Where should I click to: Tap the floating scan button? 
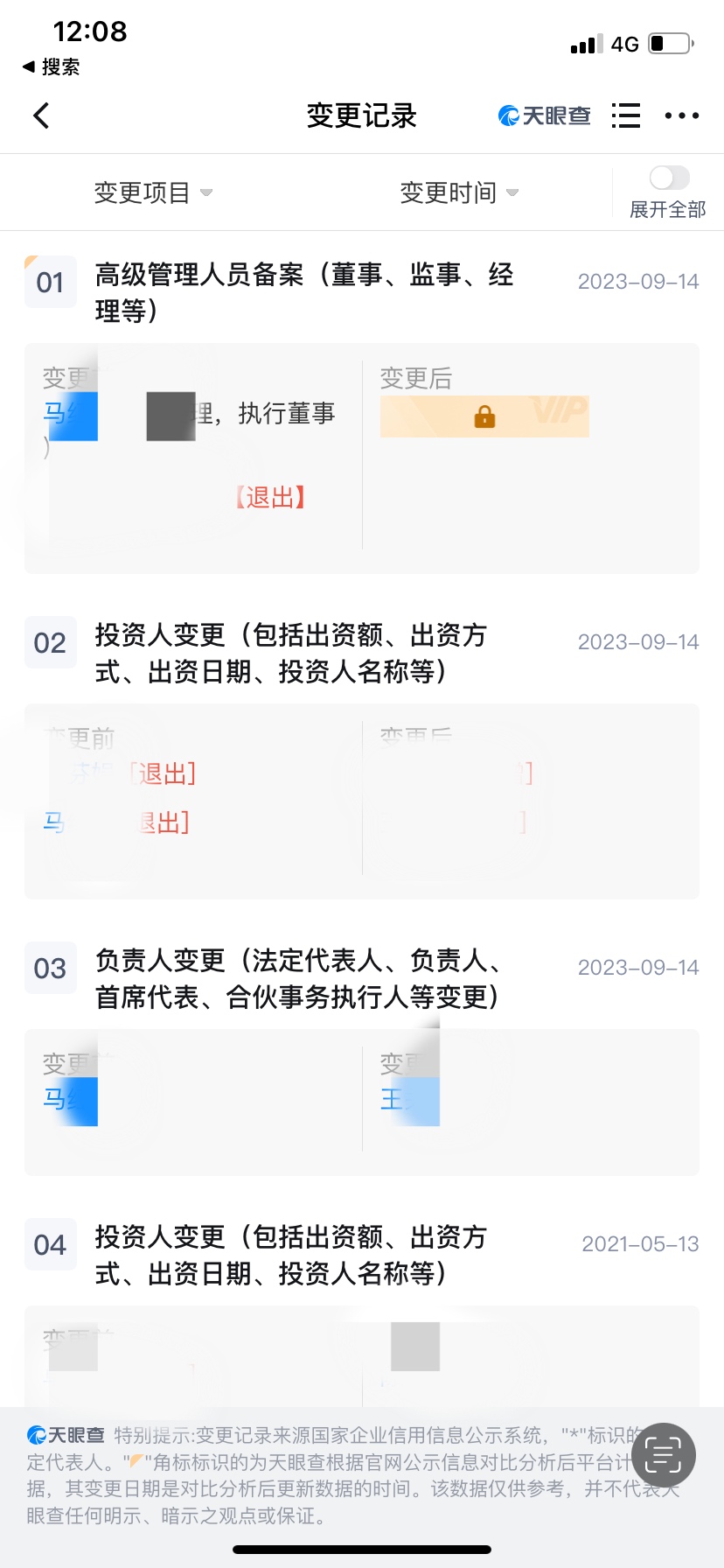[663, 1455]
